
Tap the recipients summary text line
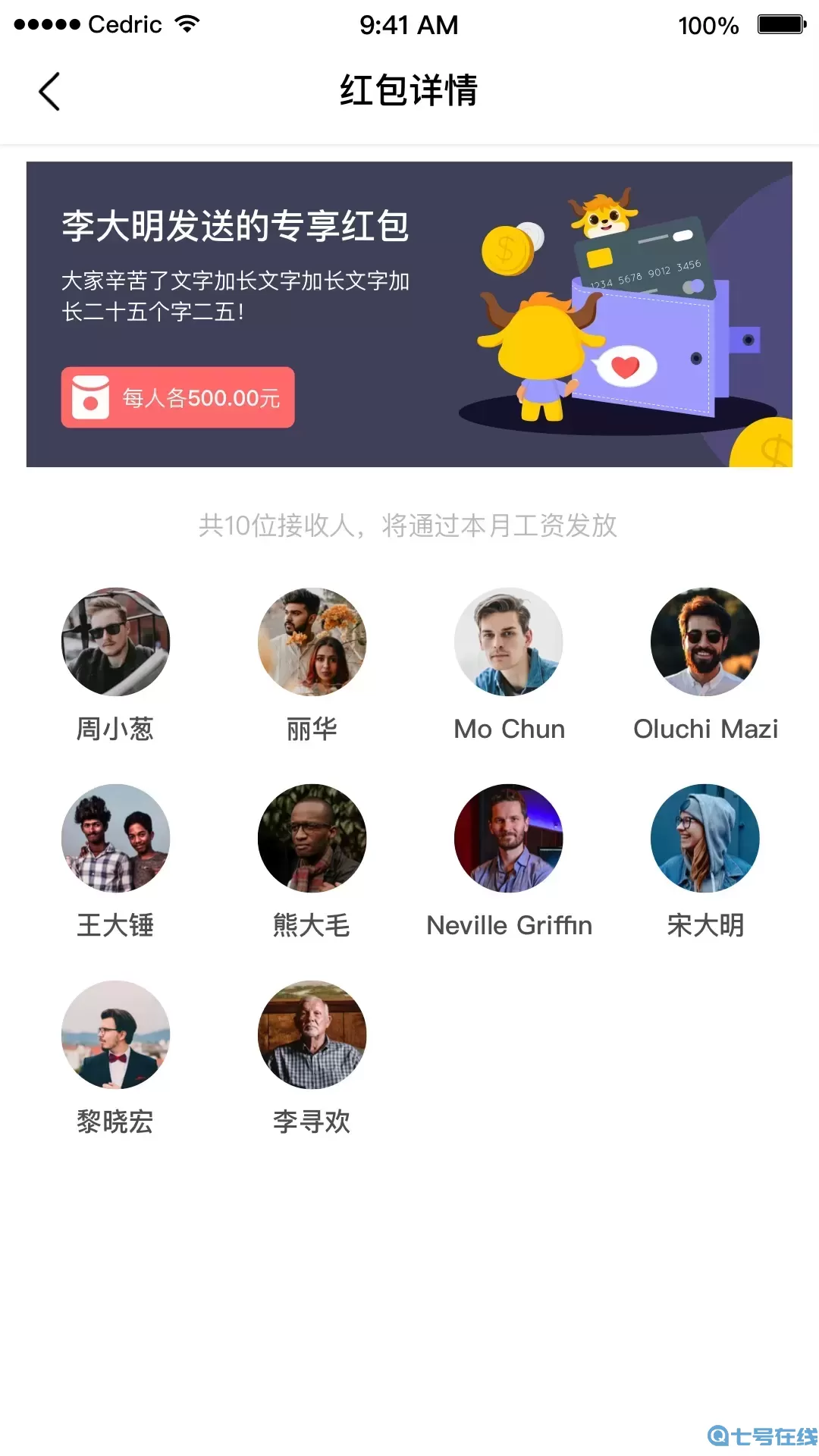pos(409,526)
